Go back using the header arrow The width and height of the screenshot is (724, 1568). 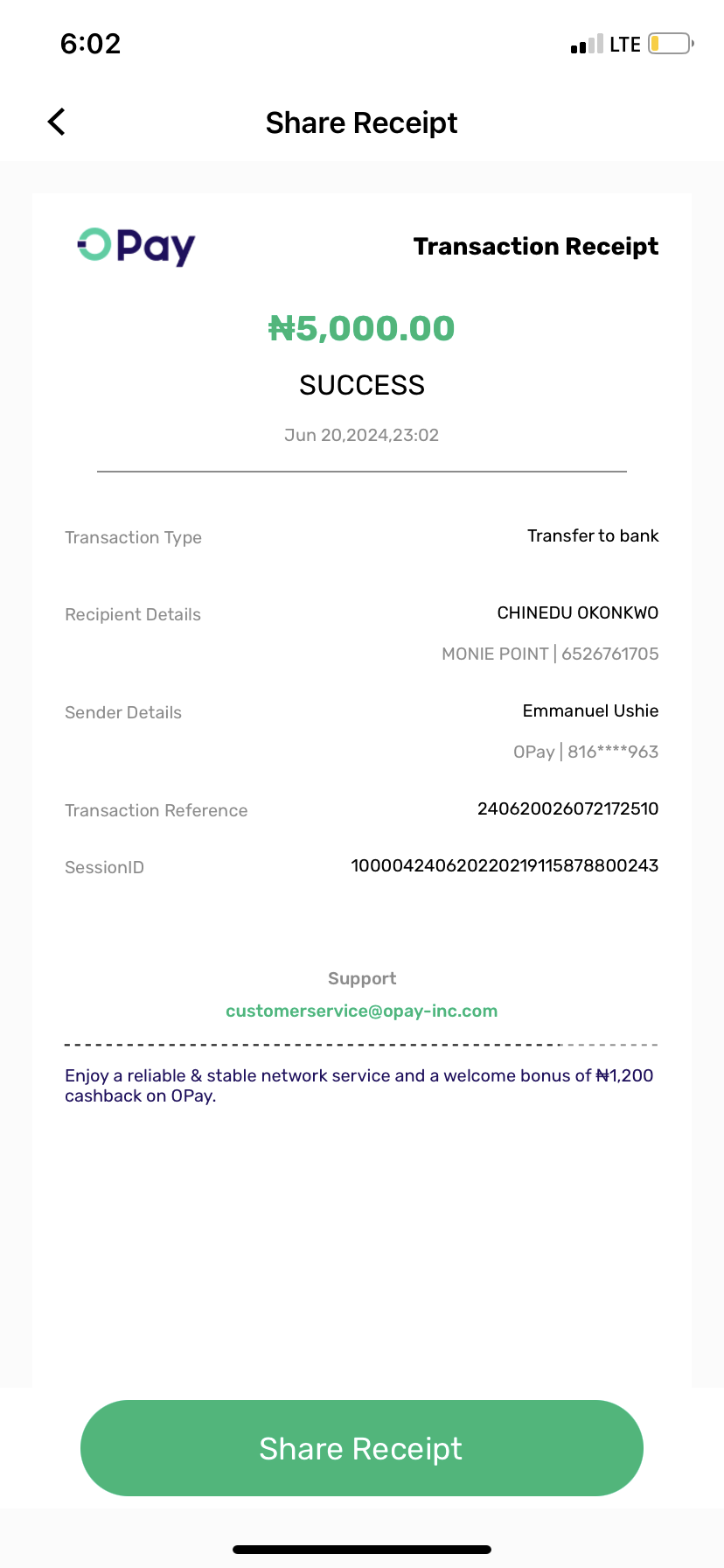[57, 122]
